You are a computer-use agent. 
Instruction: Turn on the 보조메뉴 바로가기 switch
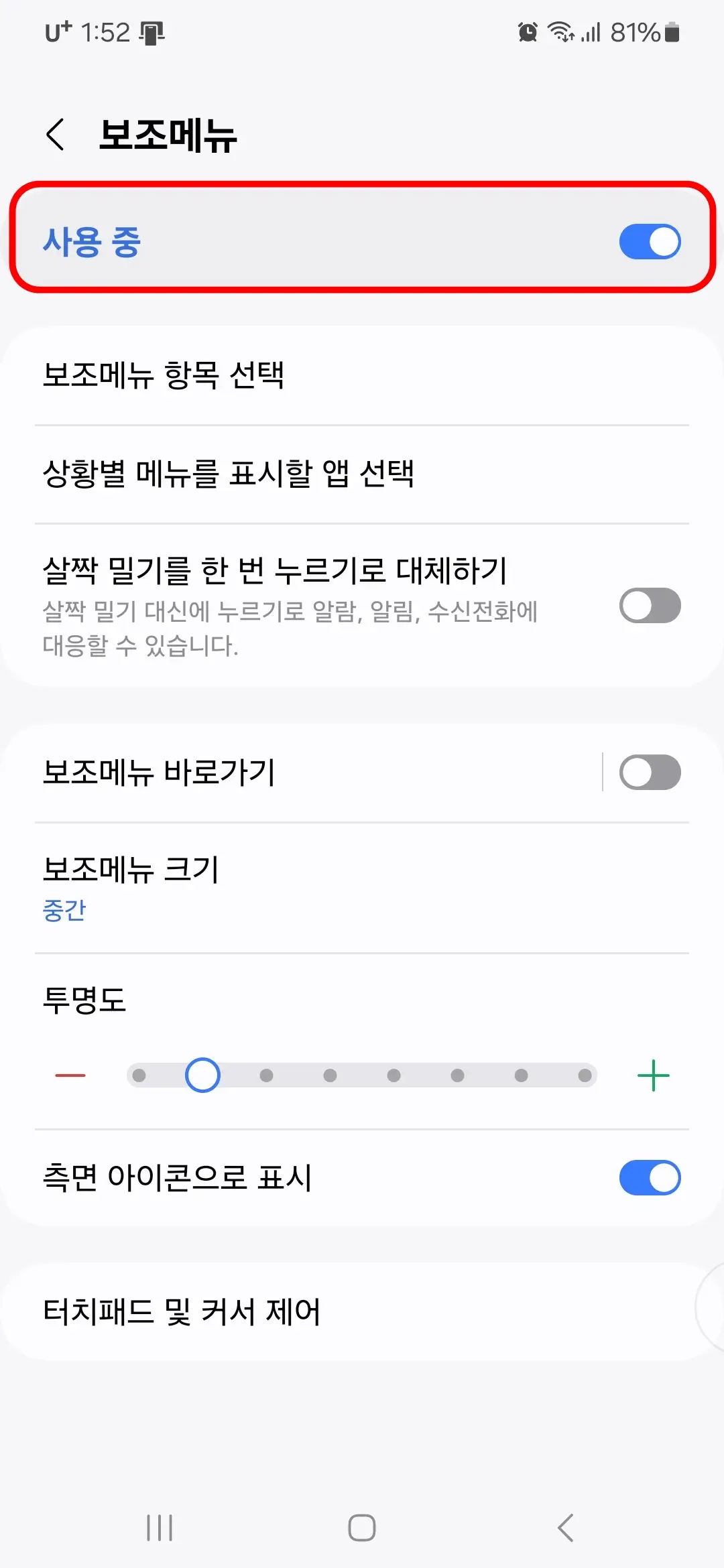[649, 772]
